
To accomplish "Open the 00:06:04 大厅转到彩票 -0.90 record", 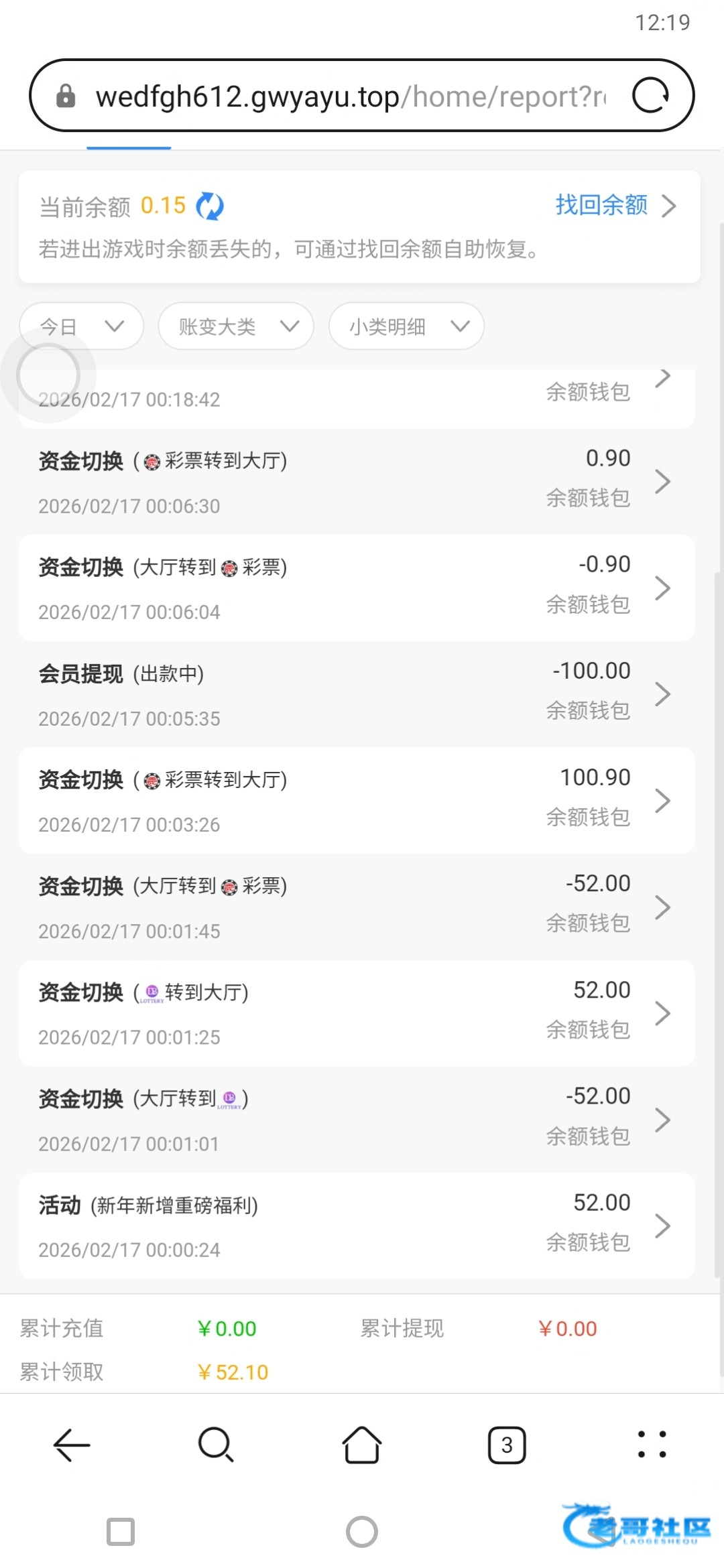I will coord(357,588).
